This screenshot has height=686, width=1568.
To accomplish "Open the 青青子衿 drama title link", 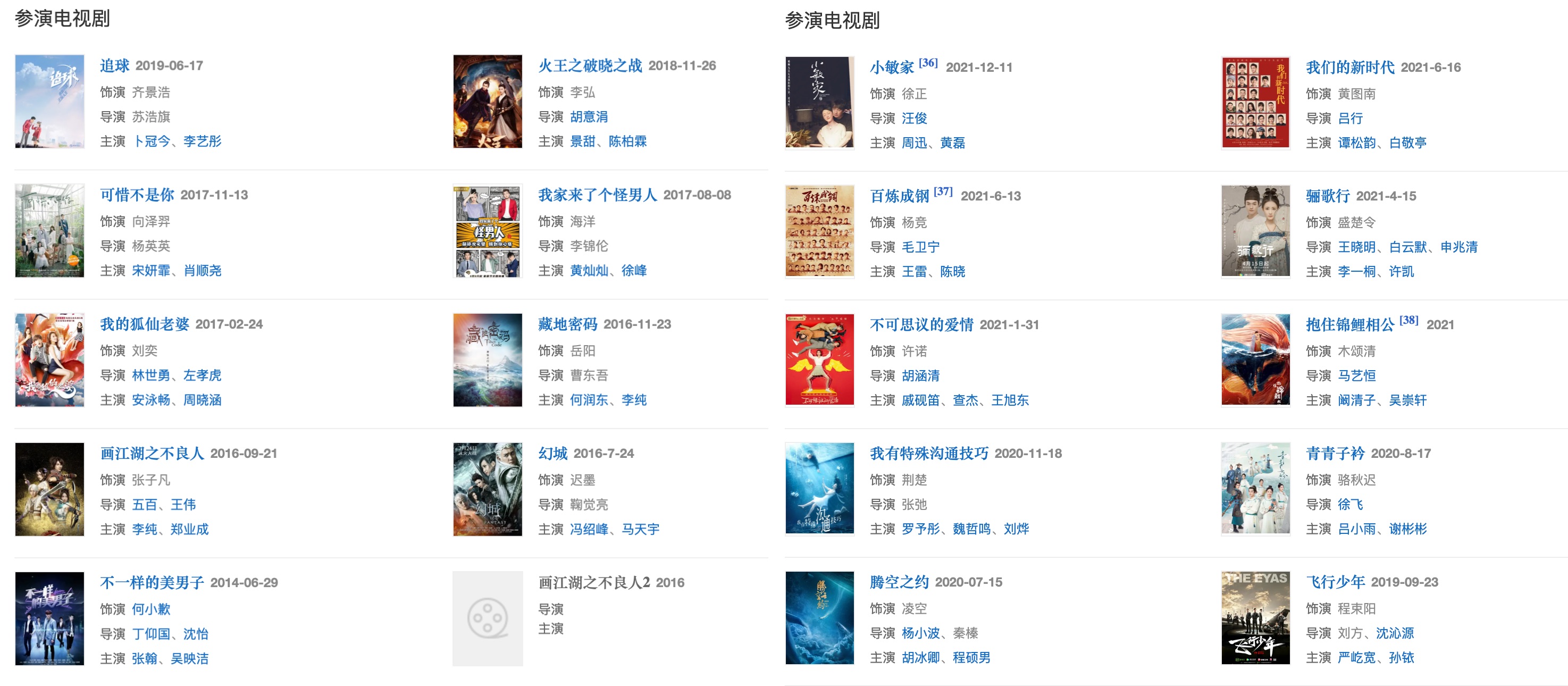I will point(1335,454).
